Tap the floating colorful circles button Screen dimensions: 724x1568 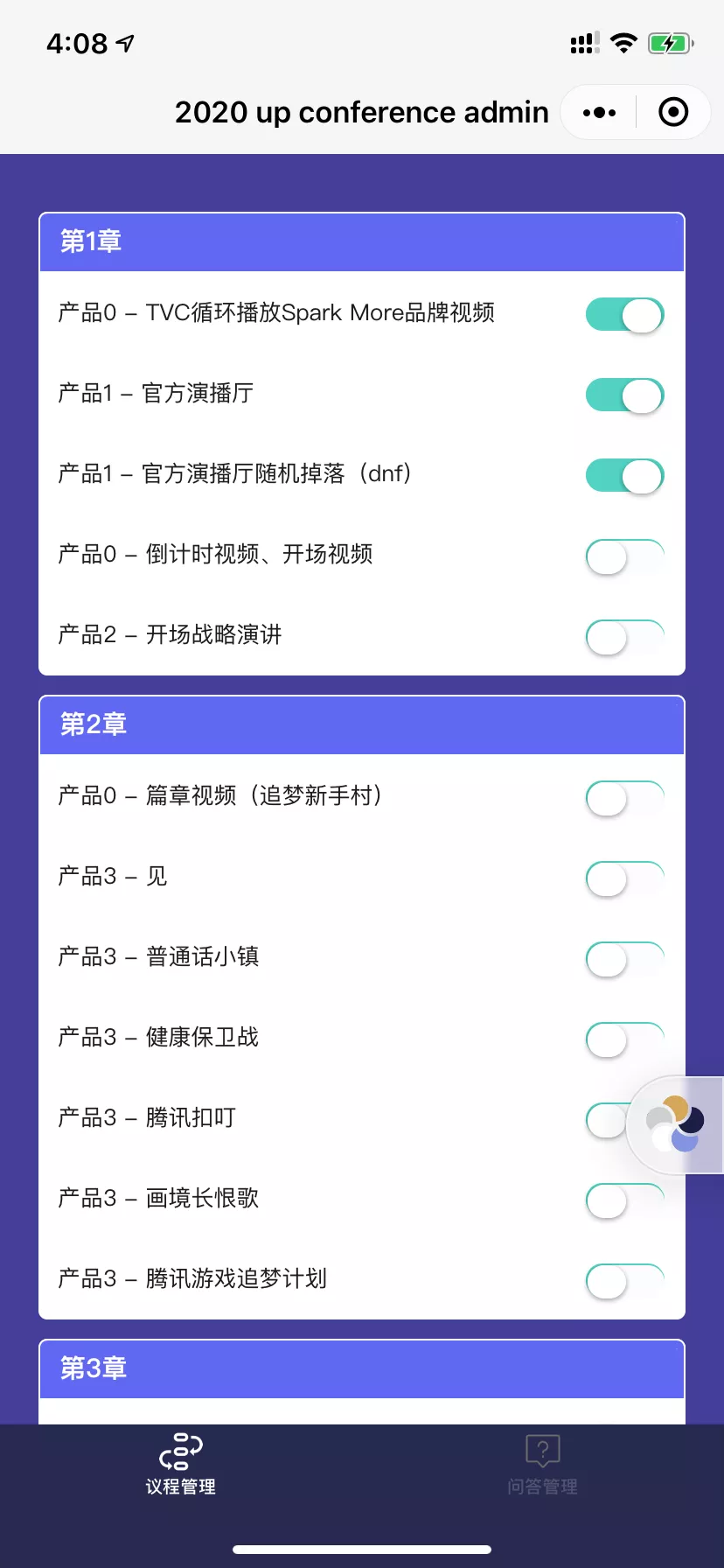[675, 1124]
